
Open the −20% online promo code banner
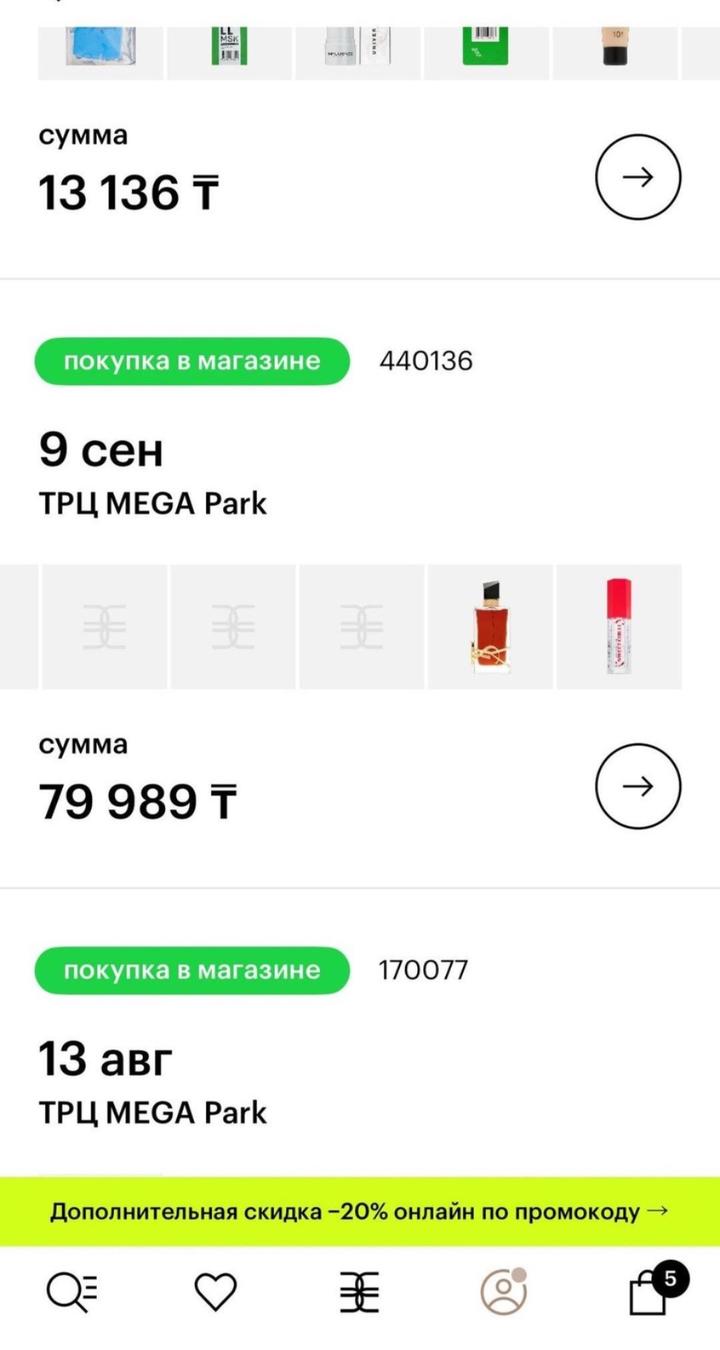(360, 1212)
